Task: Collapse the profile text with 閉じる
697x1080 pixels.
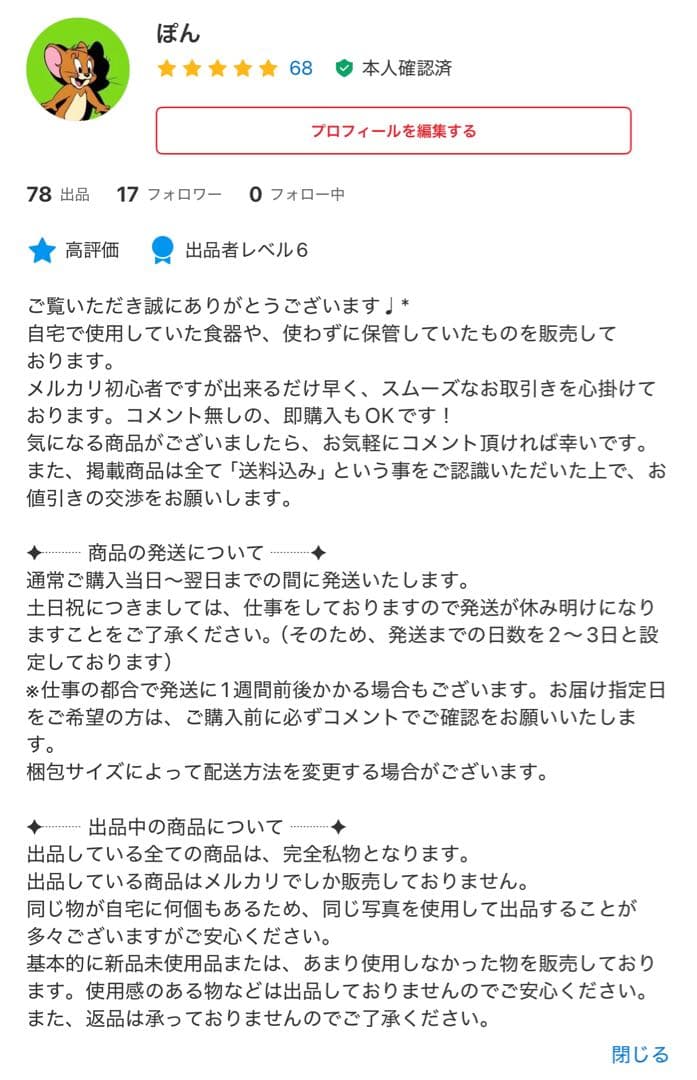Action: 639,1054
